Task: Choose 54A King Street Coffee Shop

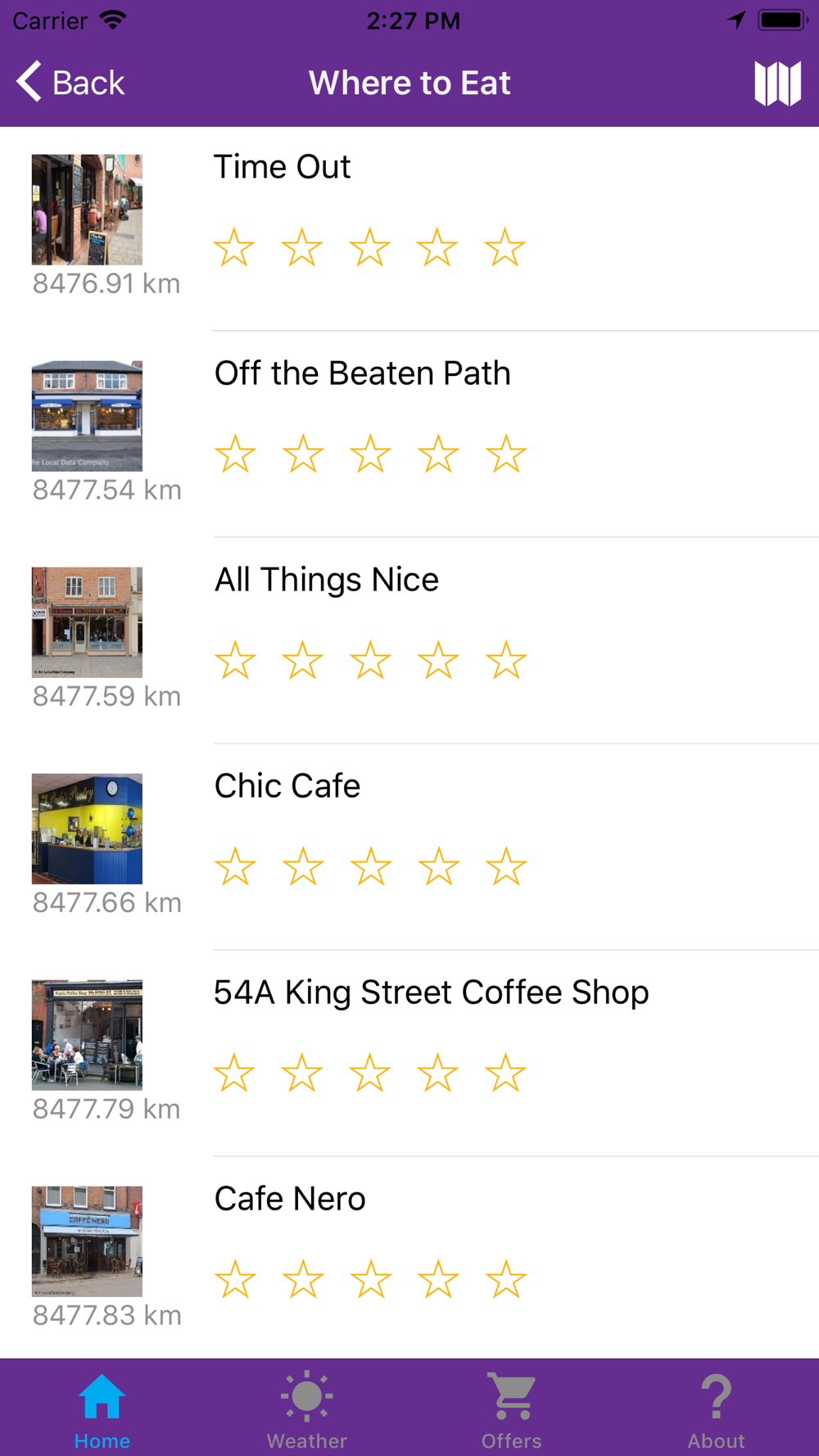Action: coord(409,1054)
